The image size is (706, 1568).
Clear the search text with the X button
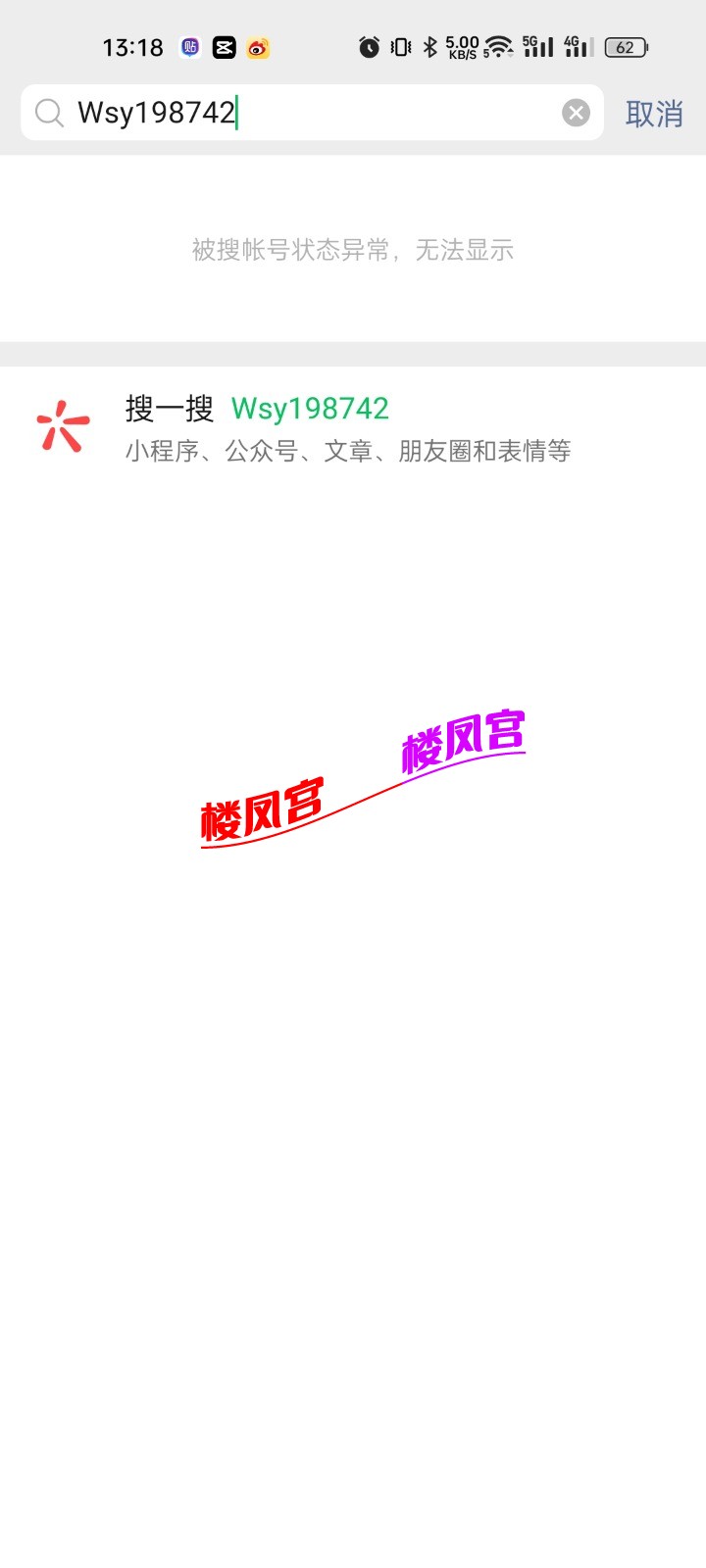coord(576,113)
